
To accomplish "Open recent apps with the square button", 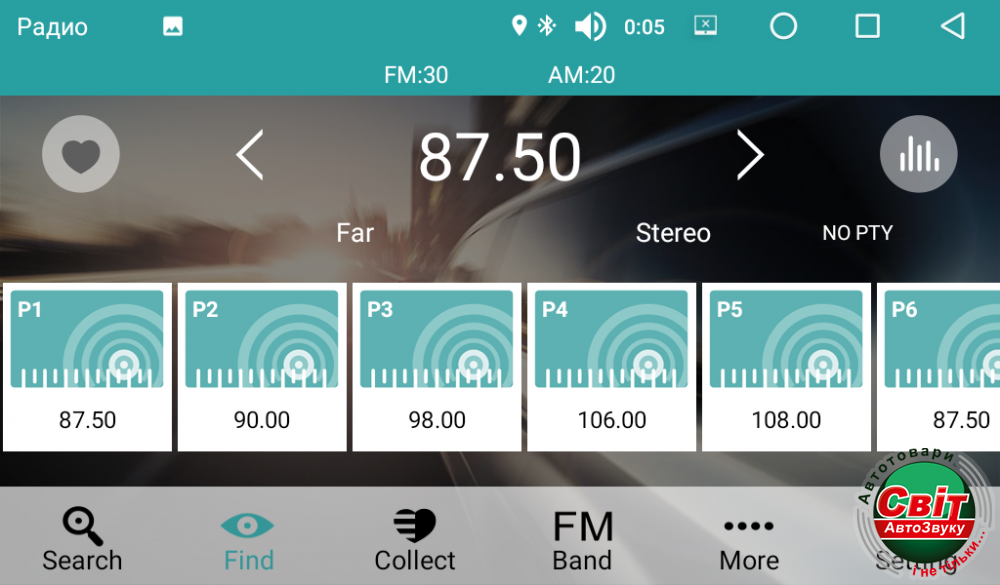I will point(868,27).
